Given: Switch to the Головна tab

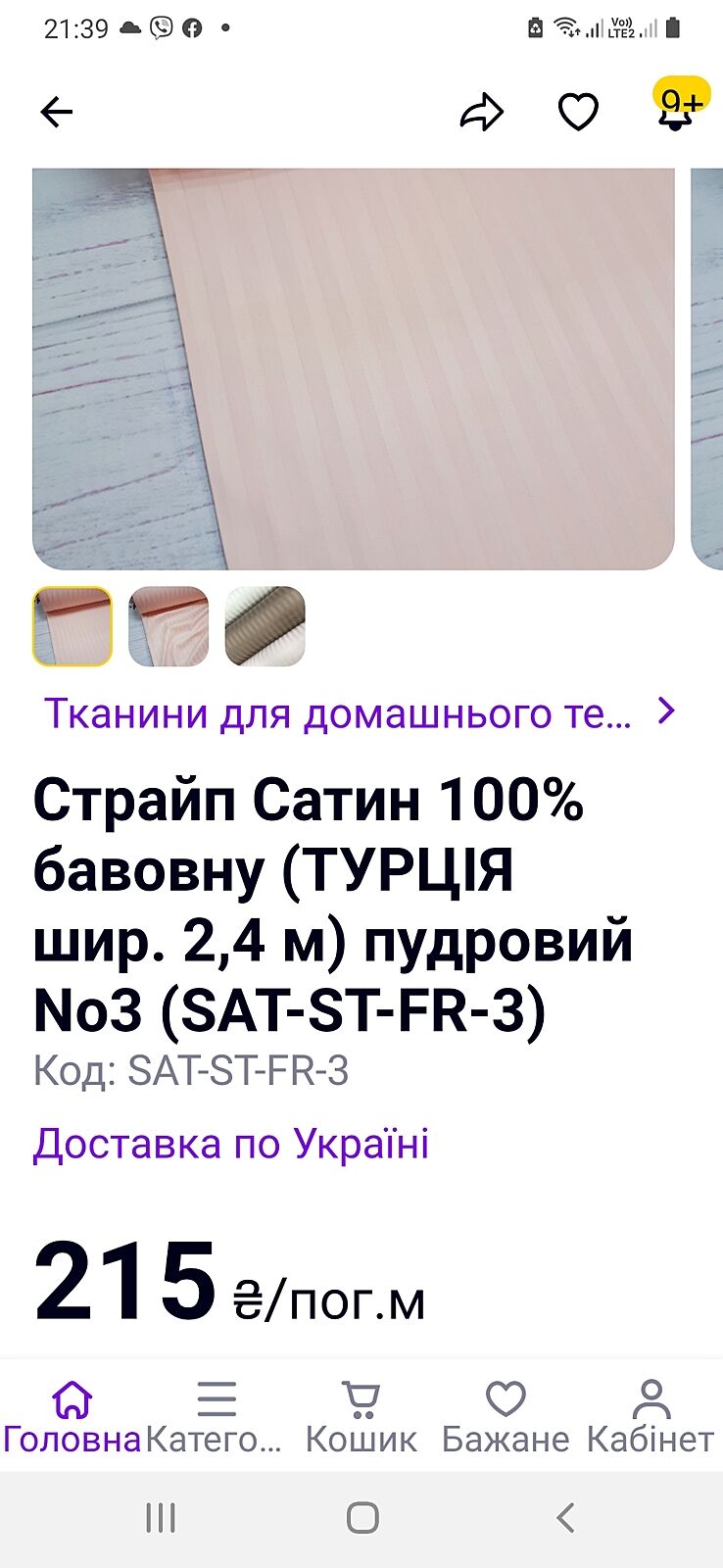Looking at the screenshot, I should coord(72,1416).
